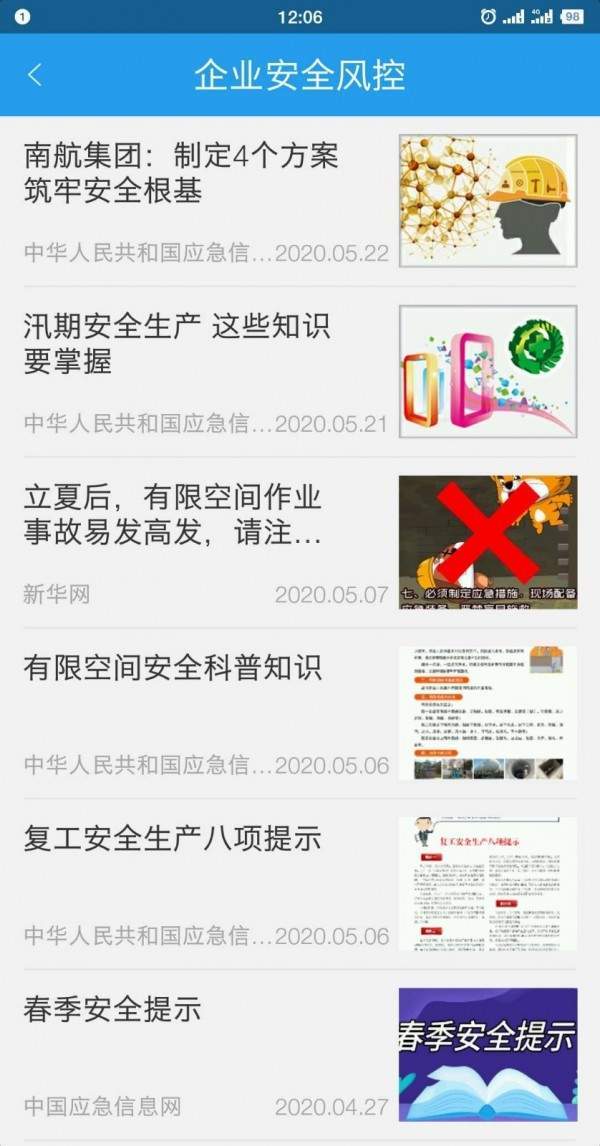Viewport: 600px width, 1146px height.
Task: Open 有限空间安全科普知识 article
Action: (x=173, y=668)
